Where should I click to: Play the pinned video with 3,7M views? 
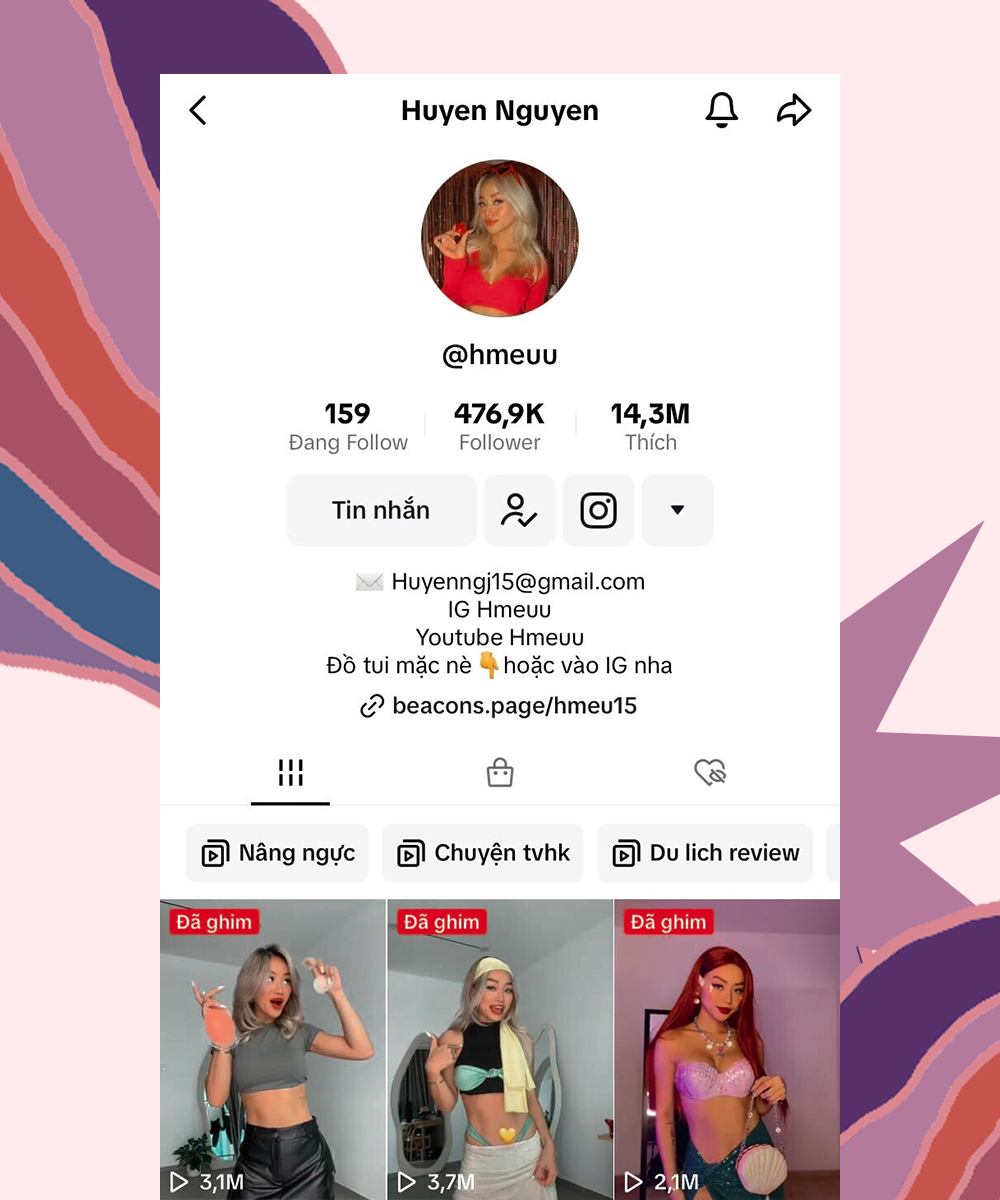pos(499,1050)
